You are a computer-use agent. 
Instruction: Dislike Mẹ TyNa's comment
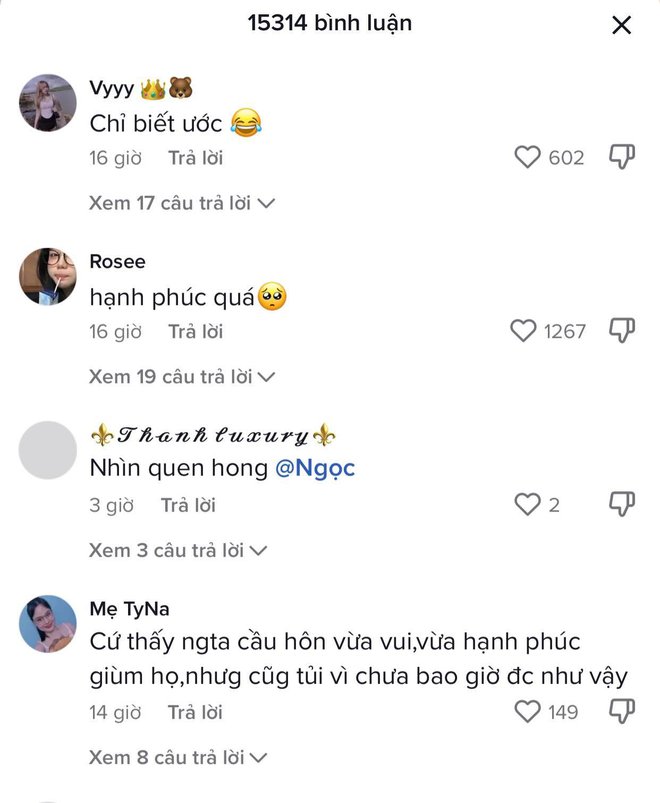click(622, 712)
